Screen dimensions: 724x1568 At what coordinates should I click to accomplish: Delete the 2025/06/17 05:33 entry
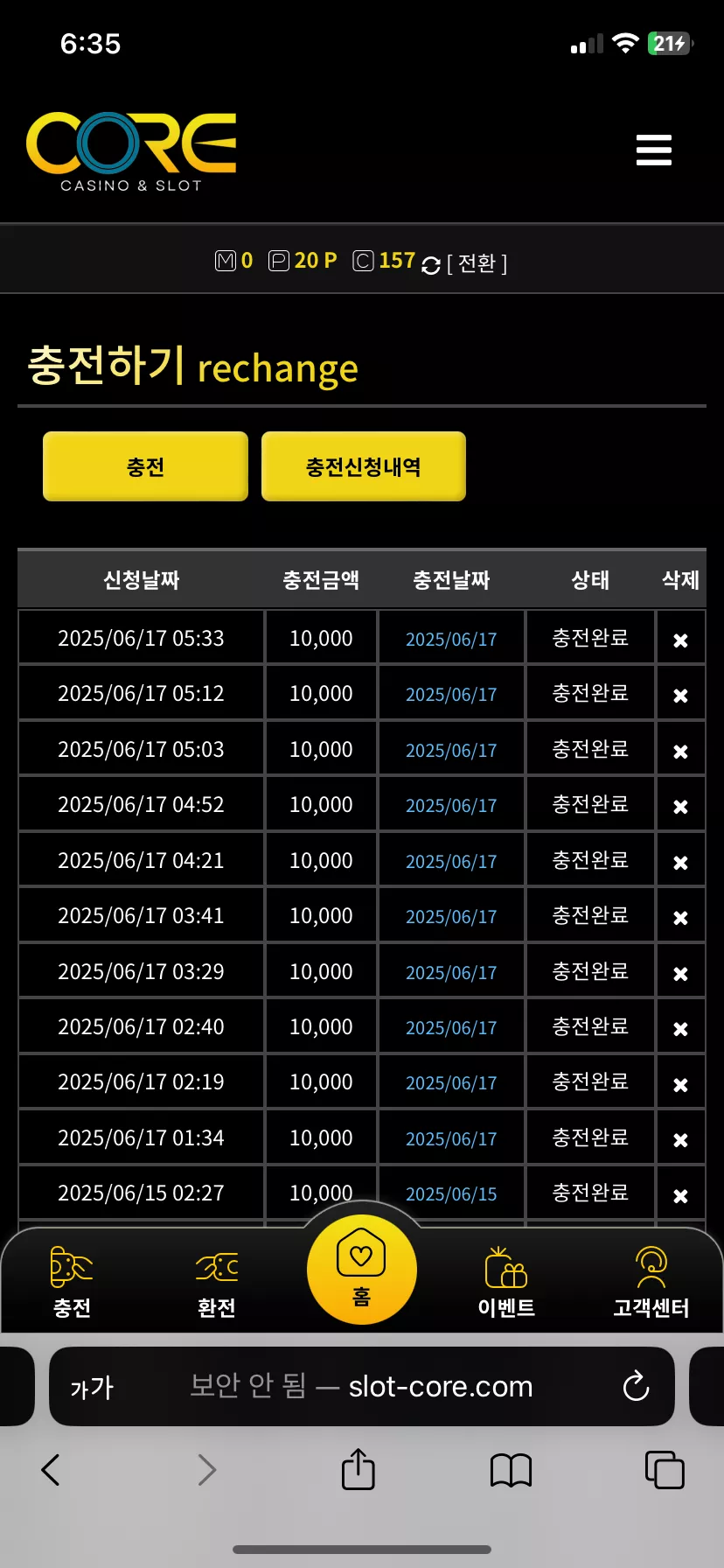(680, 640)
